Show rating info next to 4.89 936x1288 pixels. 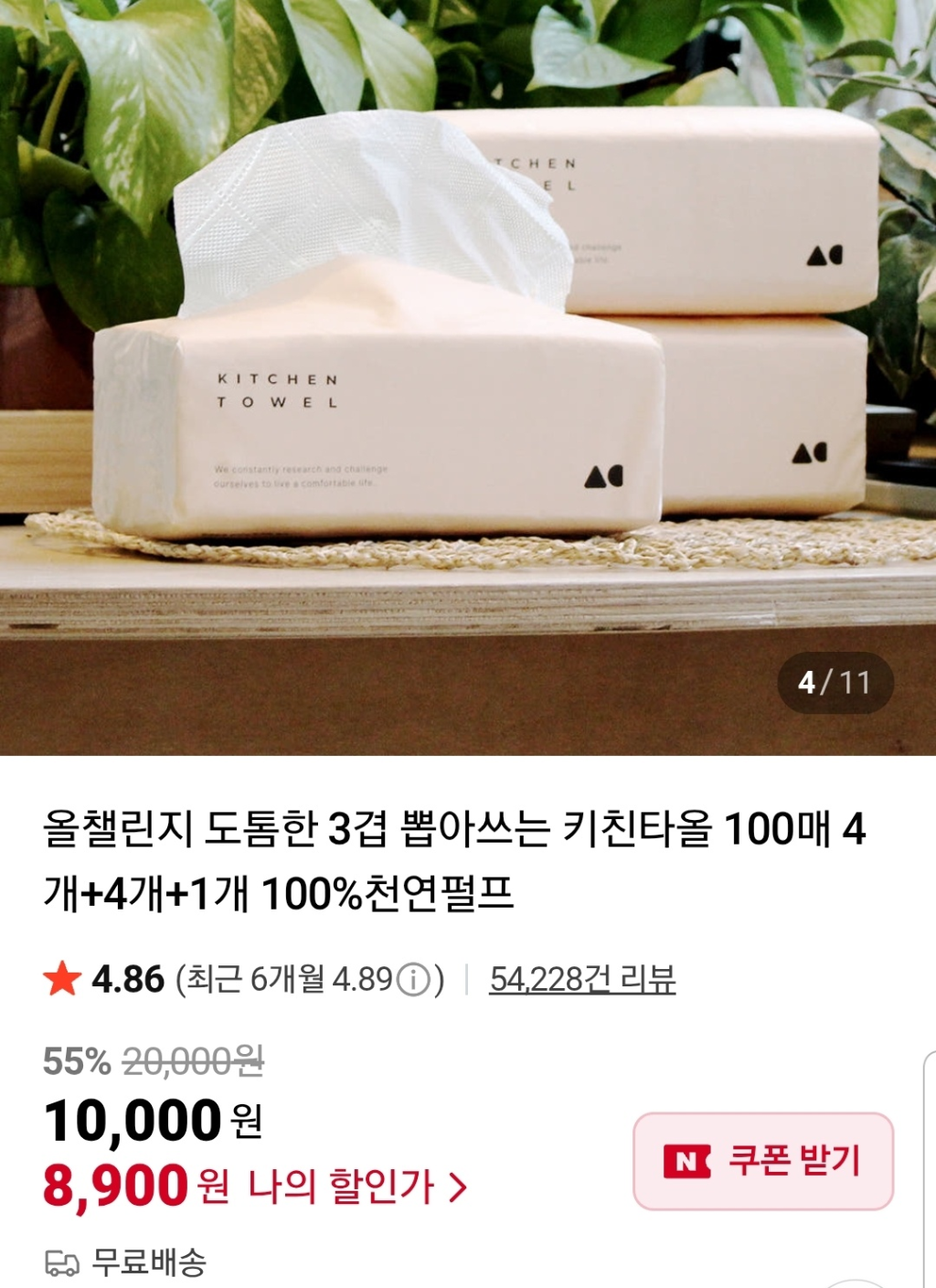coord(413,980)
